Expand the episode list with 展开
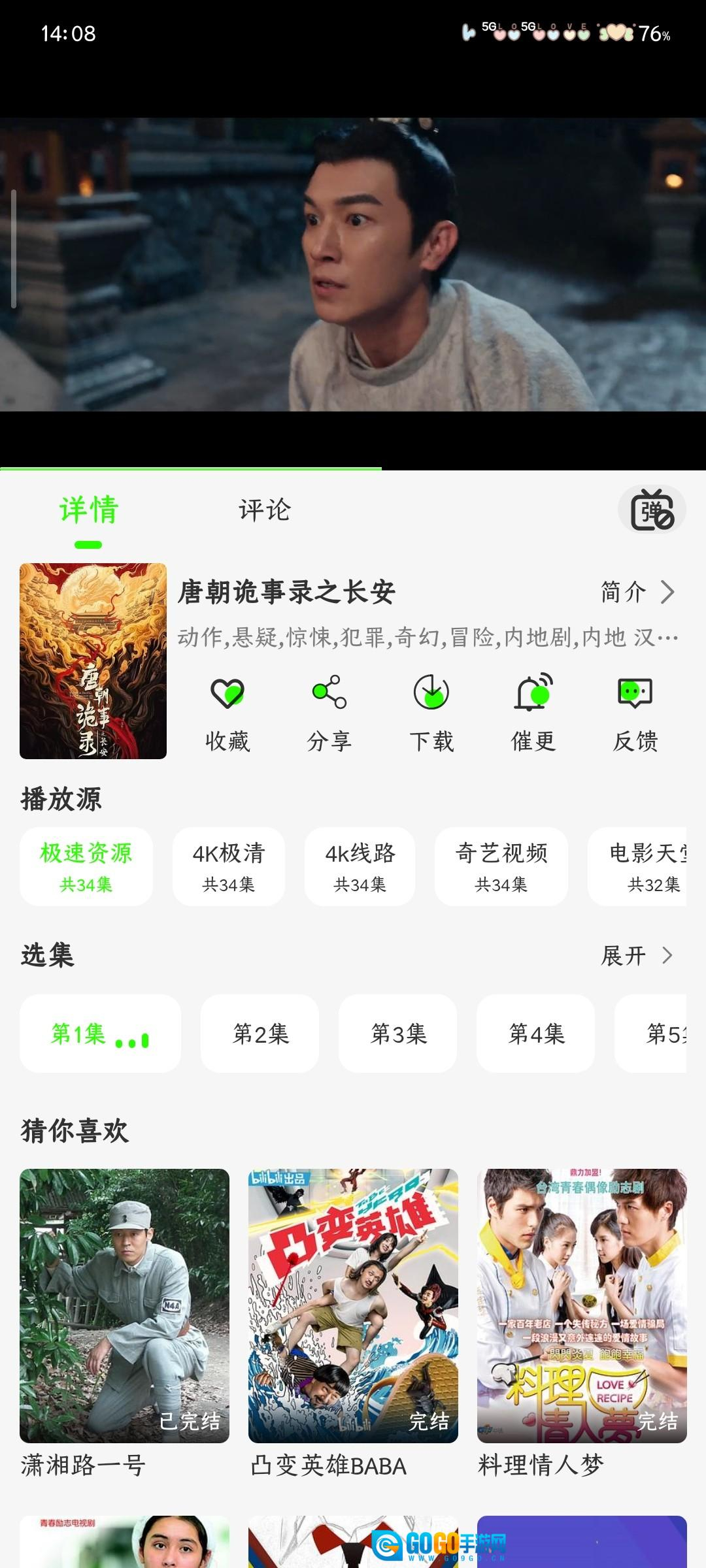 [637, 955]
